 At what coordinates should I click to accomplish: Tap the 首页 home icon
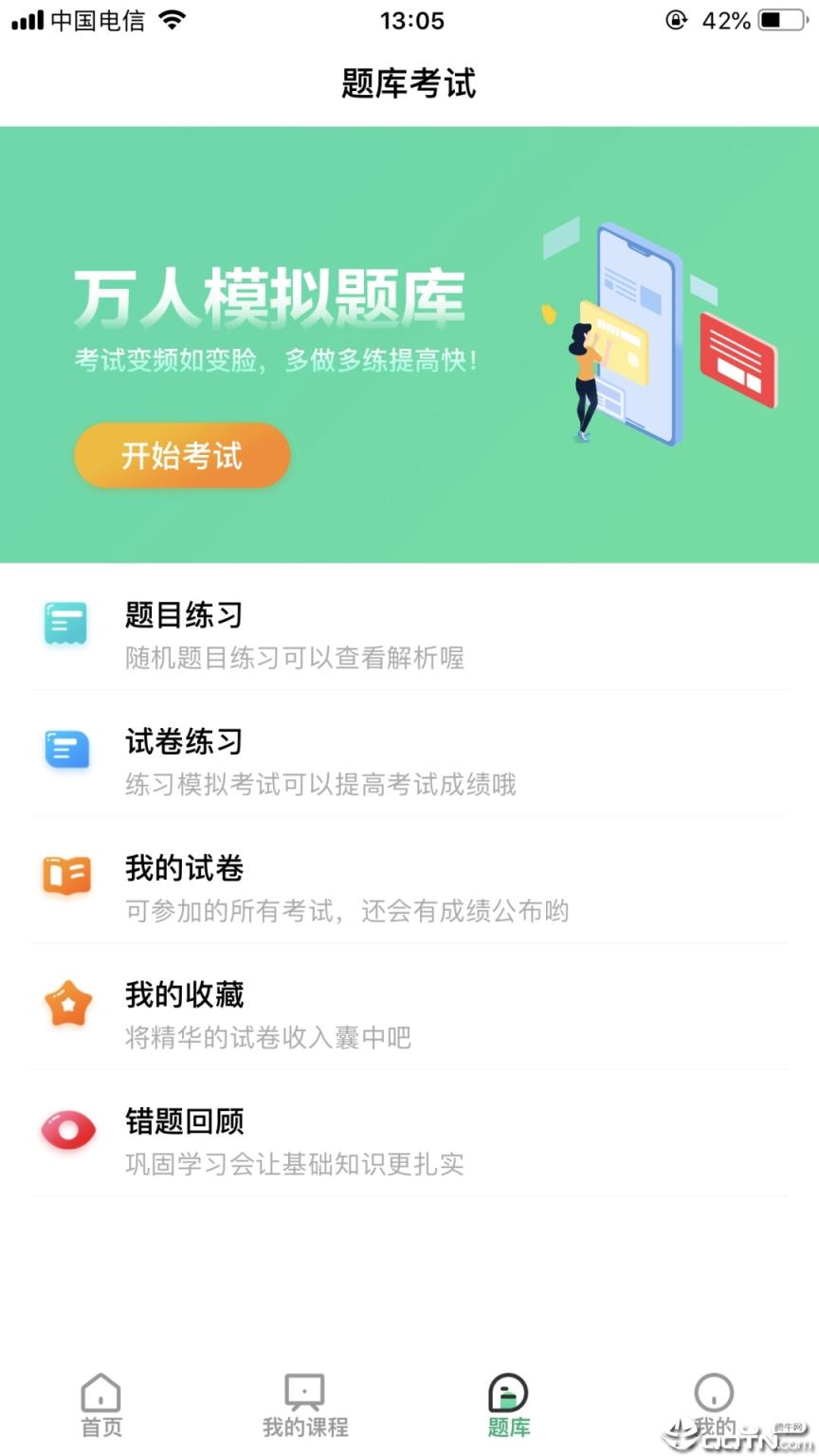pyautogui.click(x=100, y=1394)
